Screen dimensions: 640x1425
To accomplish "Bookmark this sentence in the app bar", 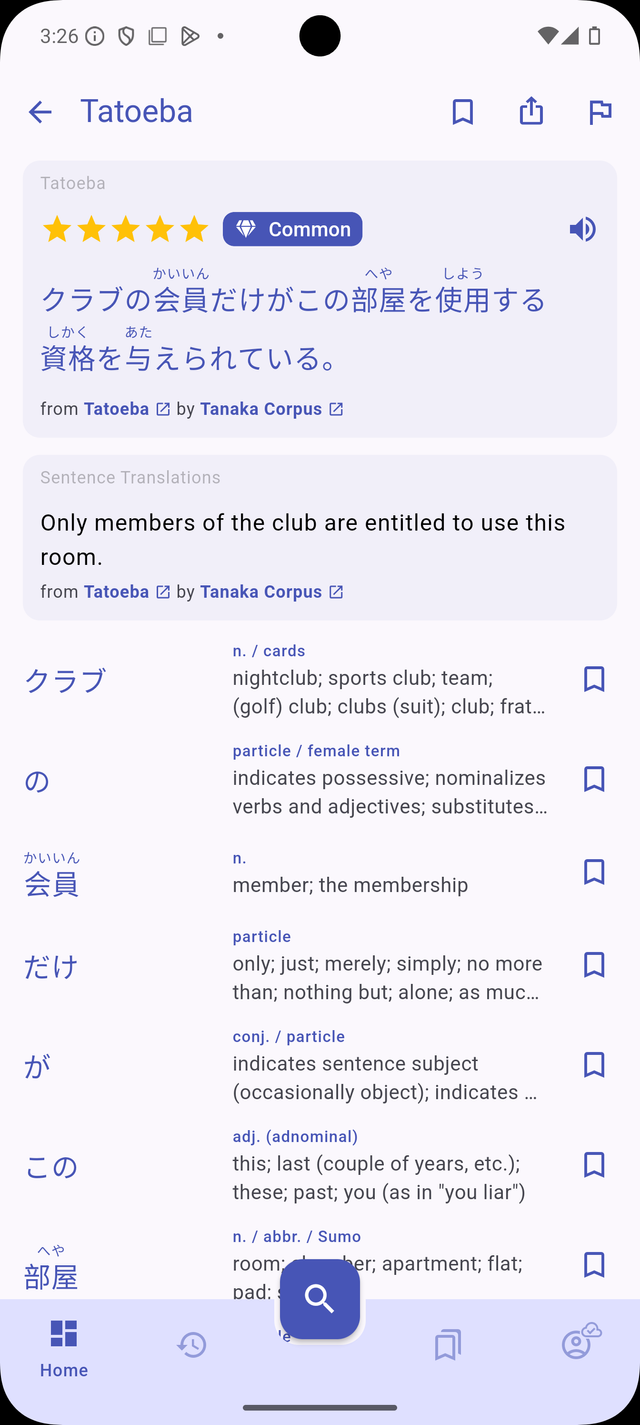I will (462, 112).
